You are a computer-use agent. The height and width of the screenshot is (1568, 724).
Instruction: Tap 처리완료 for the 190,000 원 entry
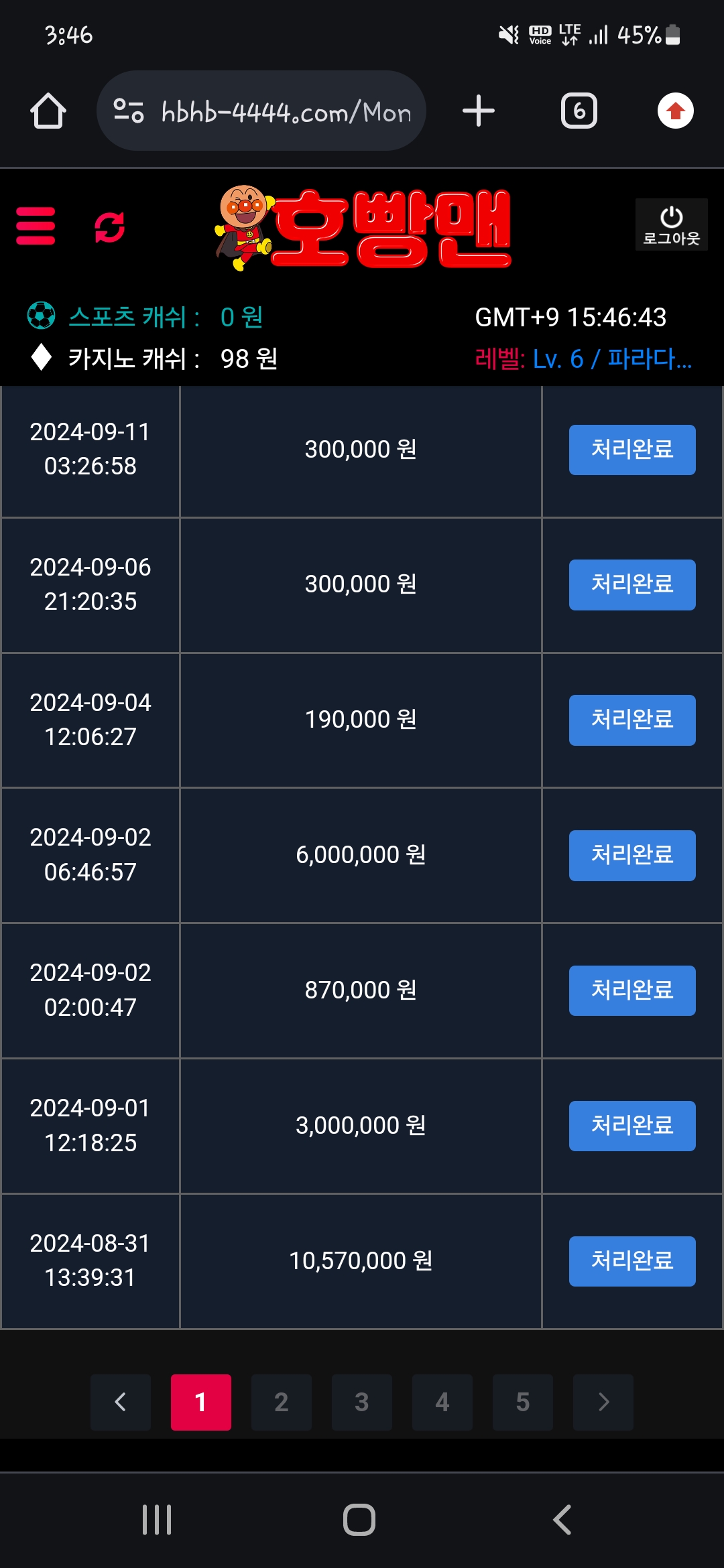[631, 720]
